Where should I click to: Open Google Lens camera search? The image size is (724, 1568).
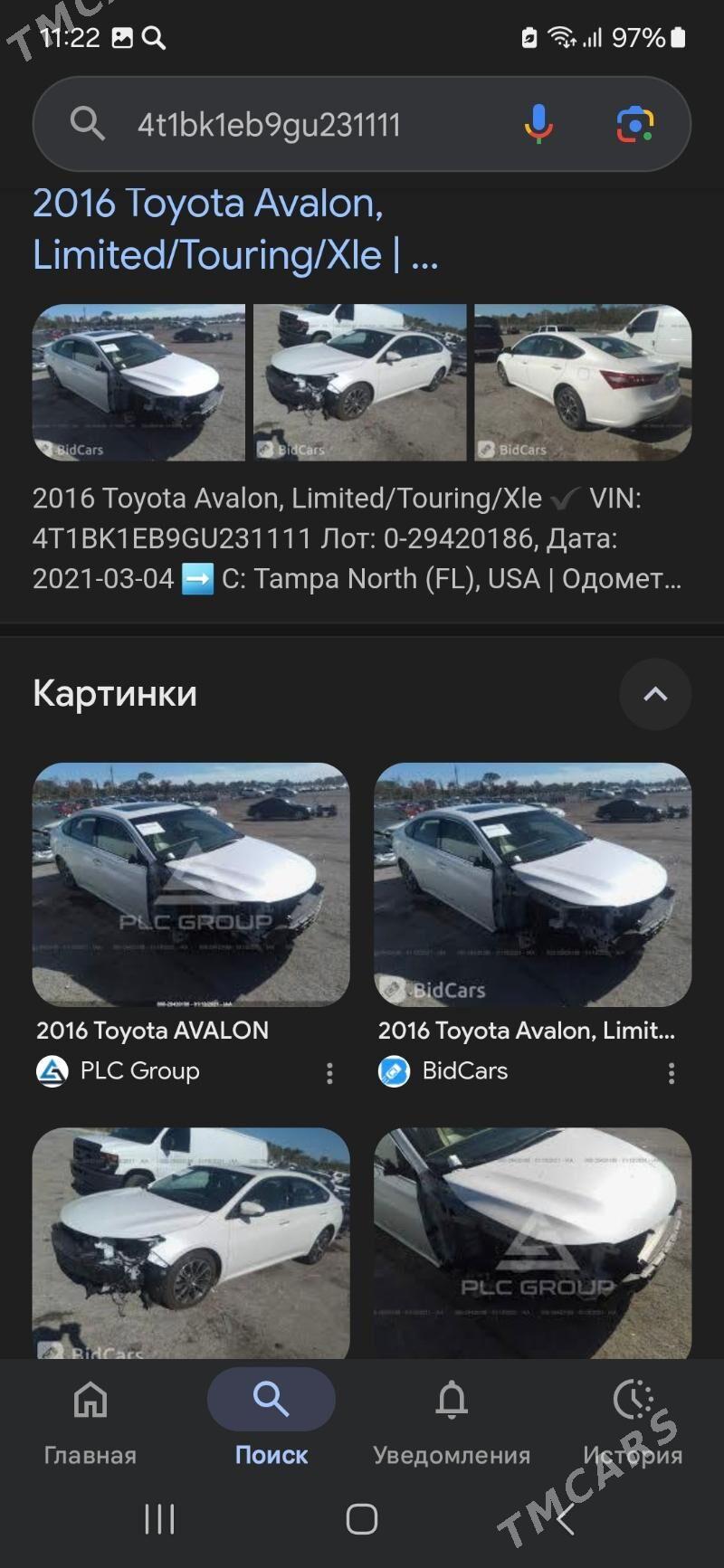pyautogui.click(x=635, y=124)
